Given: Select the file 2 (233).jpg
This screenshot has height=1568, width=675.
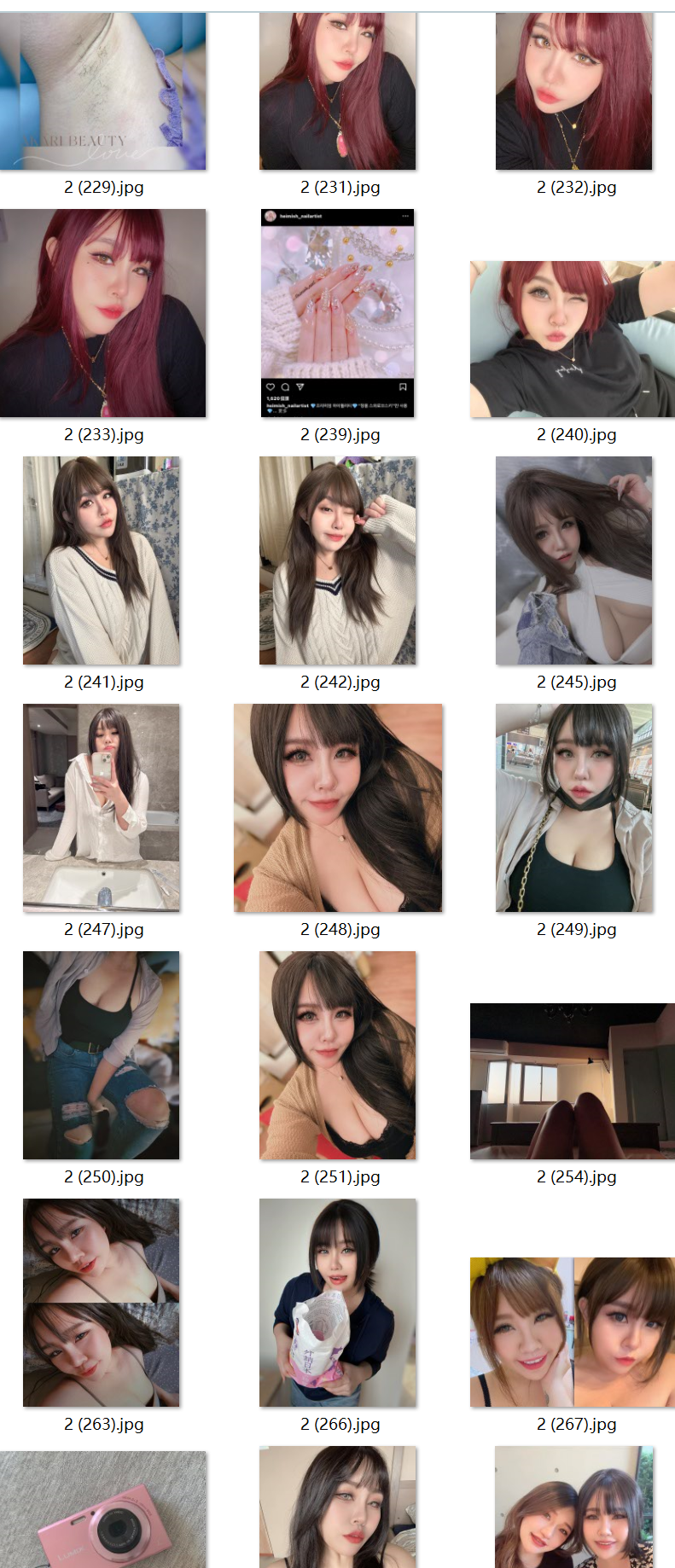Looking at the screenshot, I should [x=102, y=313].
